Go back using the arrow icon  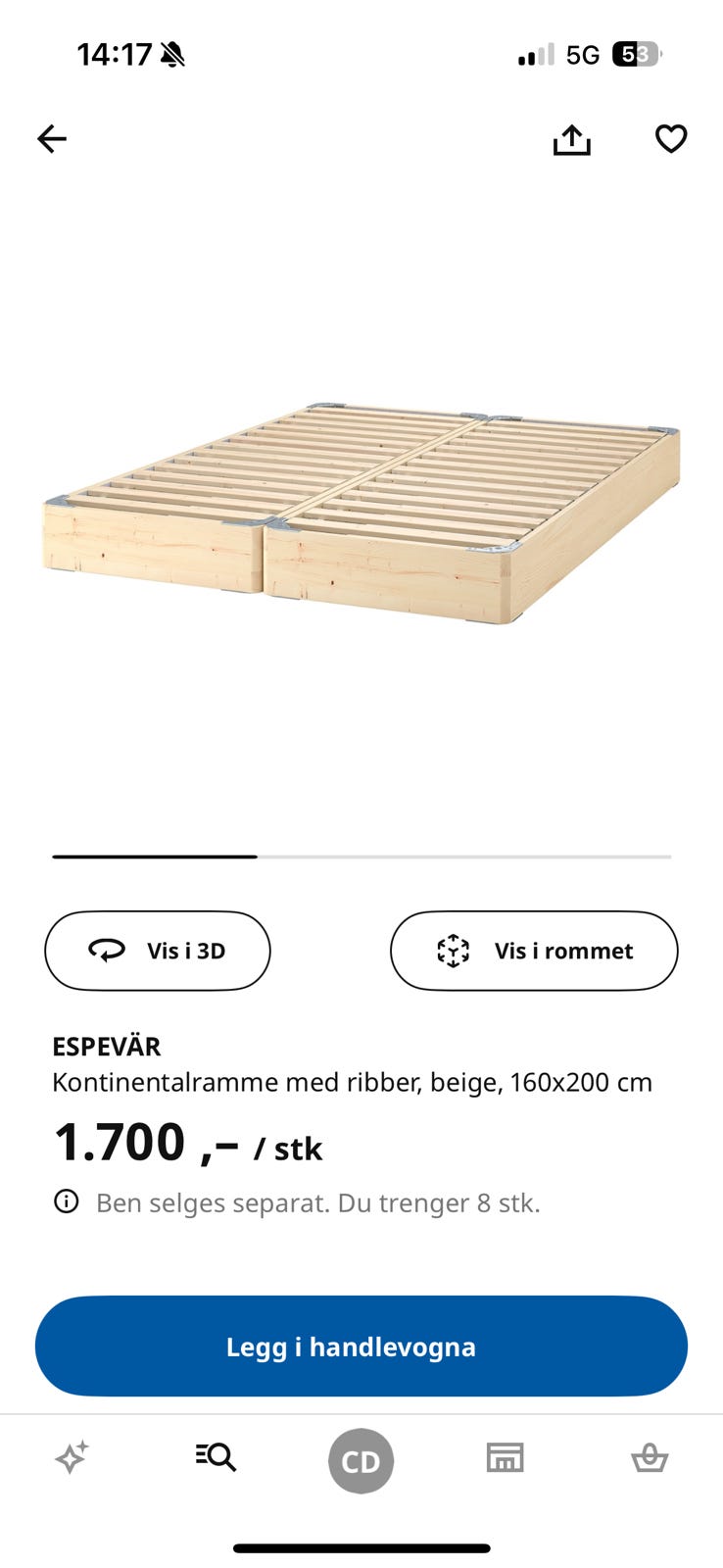pos(51,139)
